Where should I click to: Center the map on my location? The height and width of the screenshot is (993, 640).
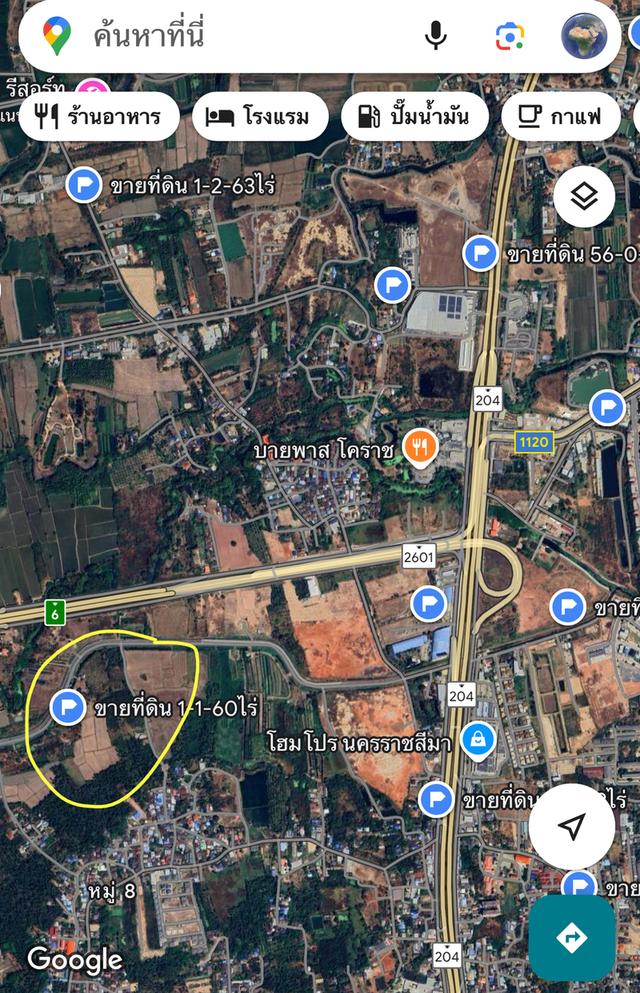(x=571, y=826)
